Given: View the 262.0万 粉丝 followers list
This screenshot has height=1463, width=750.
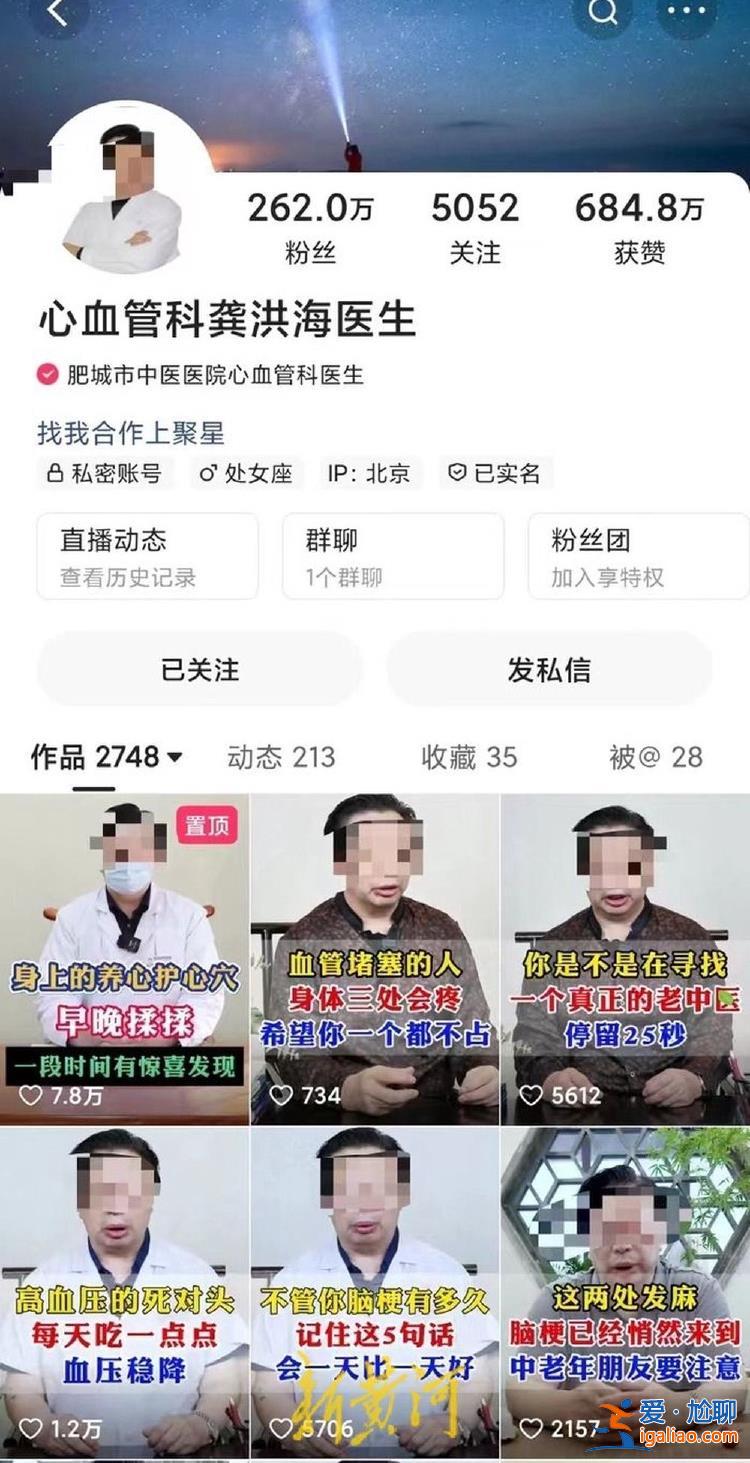Looking at the screenshot, I should click(310, 229).
